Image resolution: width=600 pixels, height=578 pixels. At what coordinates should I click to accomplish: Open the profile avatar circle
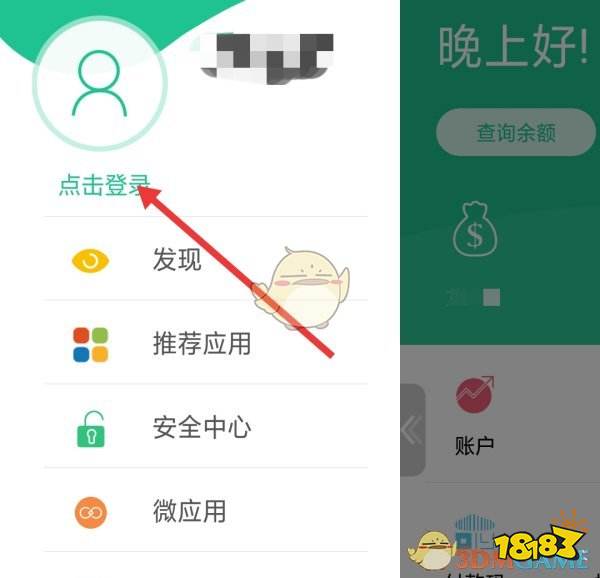(100, 85)
